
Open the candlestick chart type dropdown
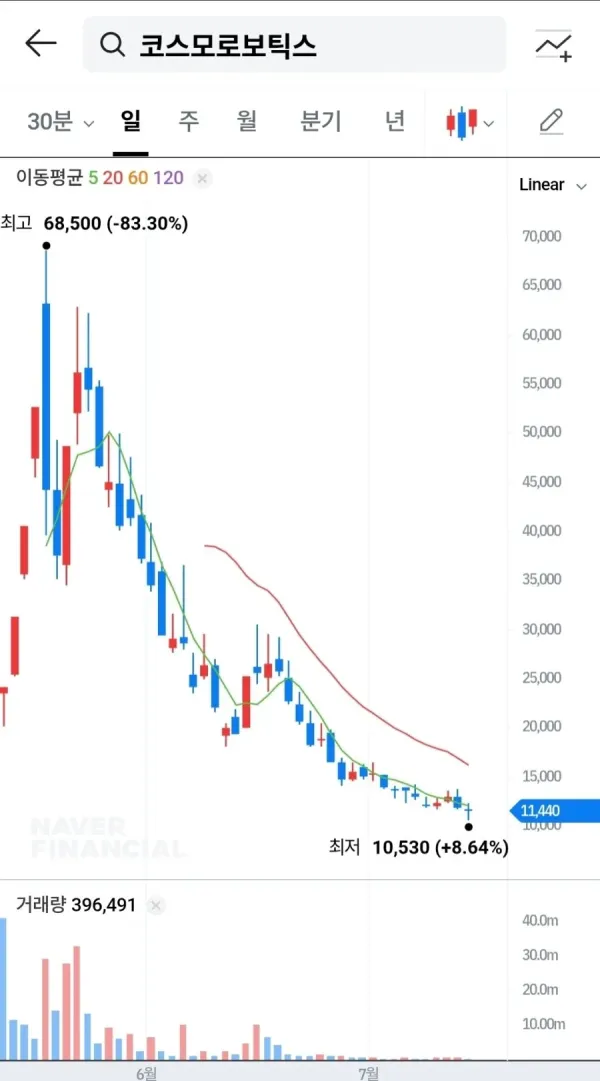click(x=470, y=123)
